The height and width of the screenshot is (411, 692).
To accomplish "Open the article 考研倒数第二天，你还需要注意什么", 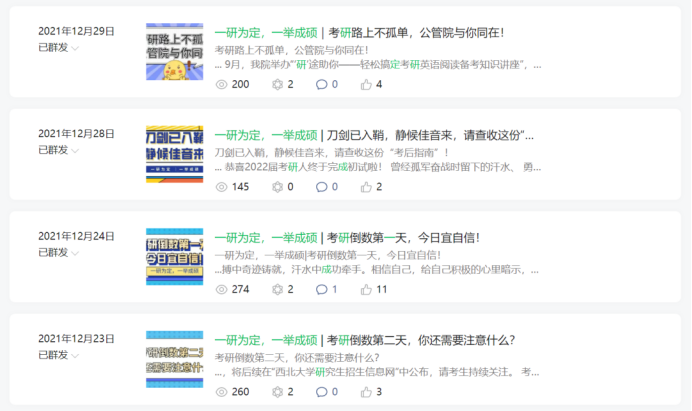I will coord(365,340).
